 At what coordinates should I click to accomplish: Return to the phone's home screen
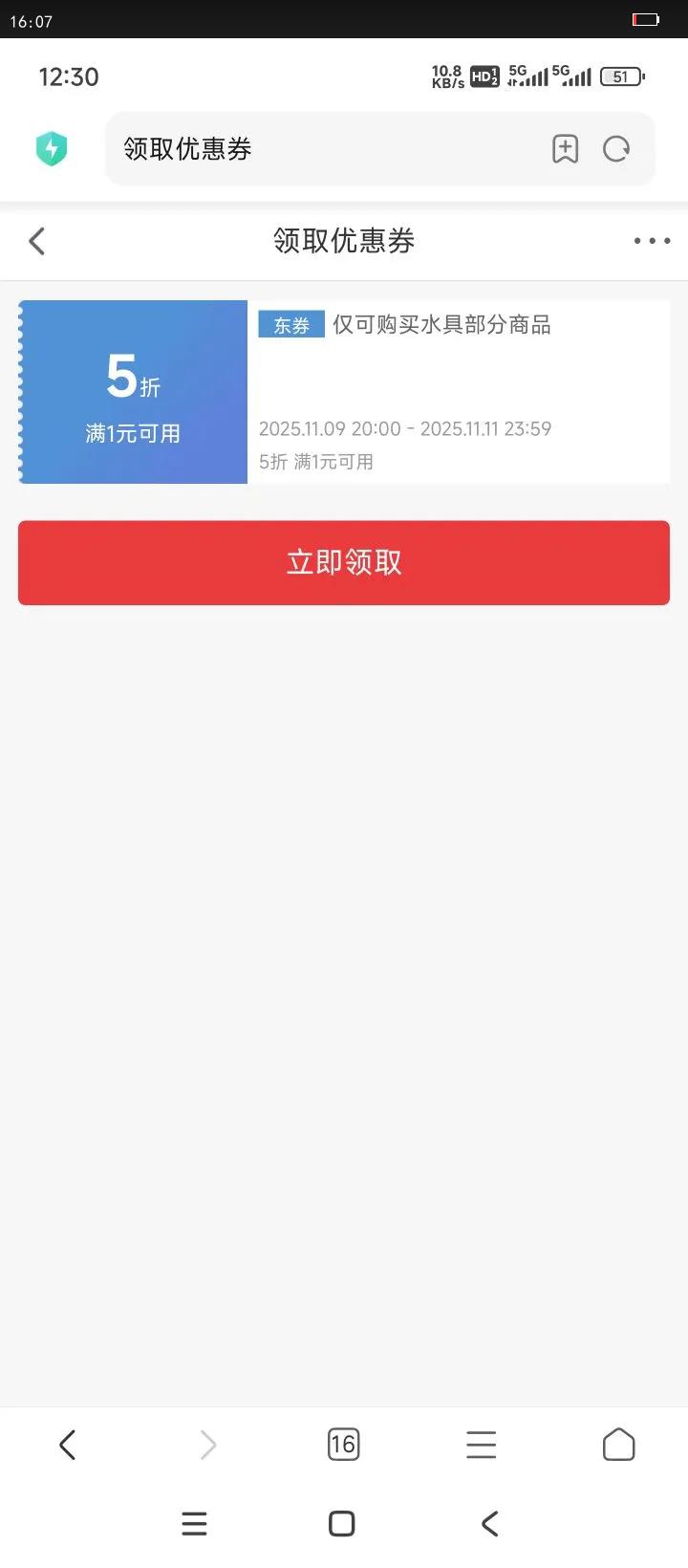pyautogui.click(x=342, y=1523)
